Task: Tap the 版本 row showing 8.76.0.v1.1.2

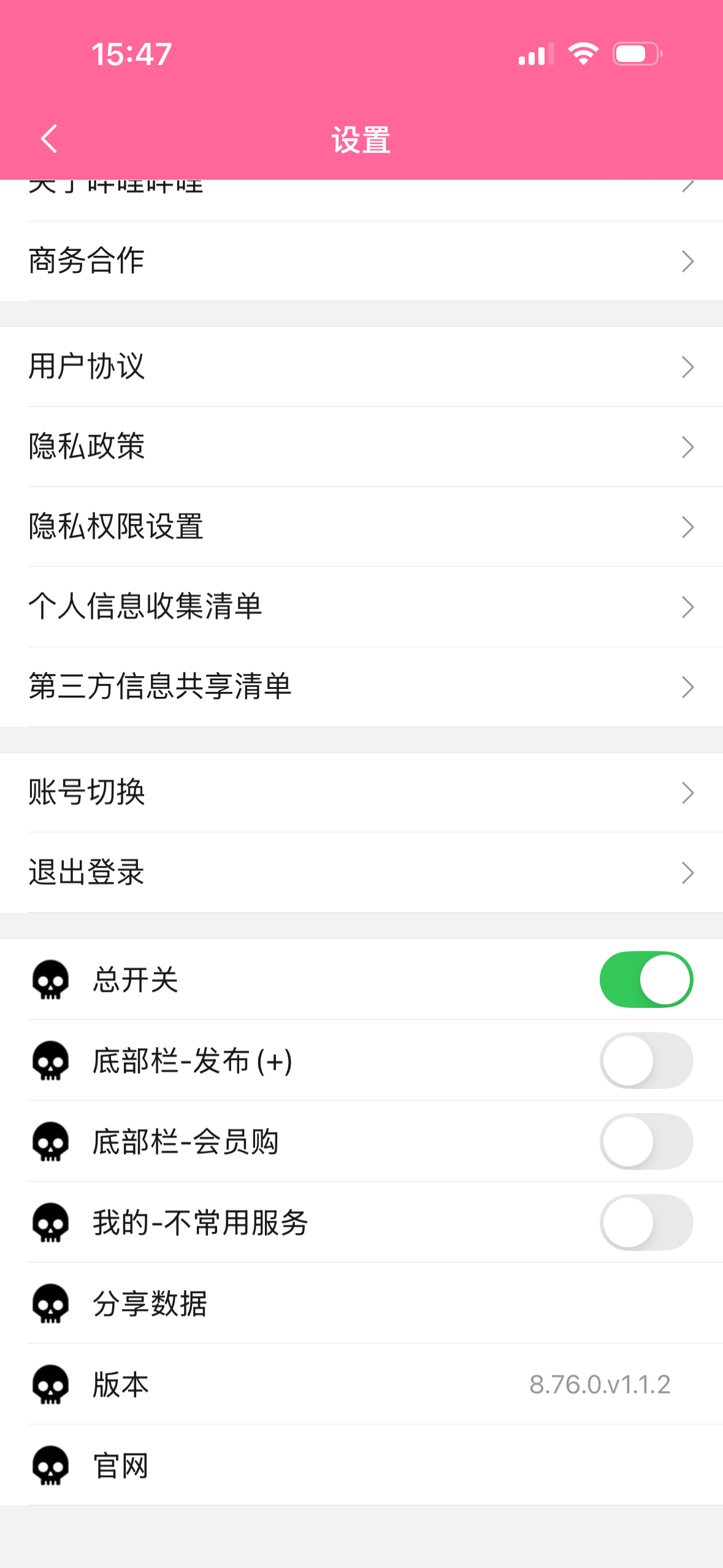Action: tap(361, 1385)
